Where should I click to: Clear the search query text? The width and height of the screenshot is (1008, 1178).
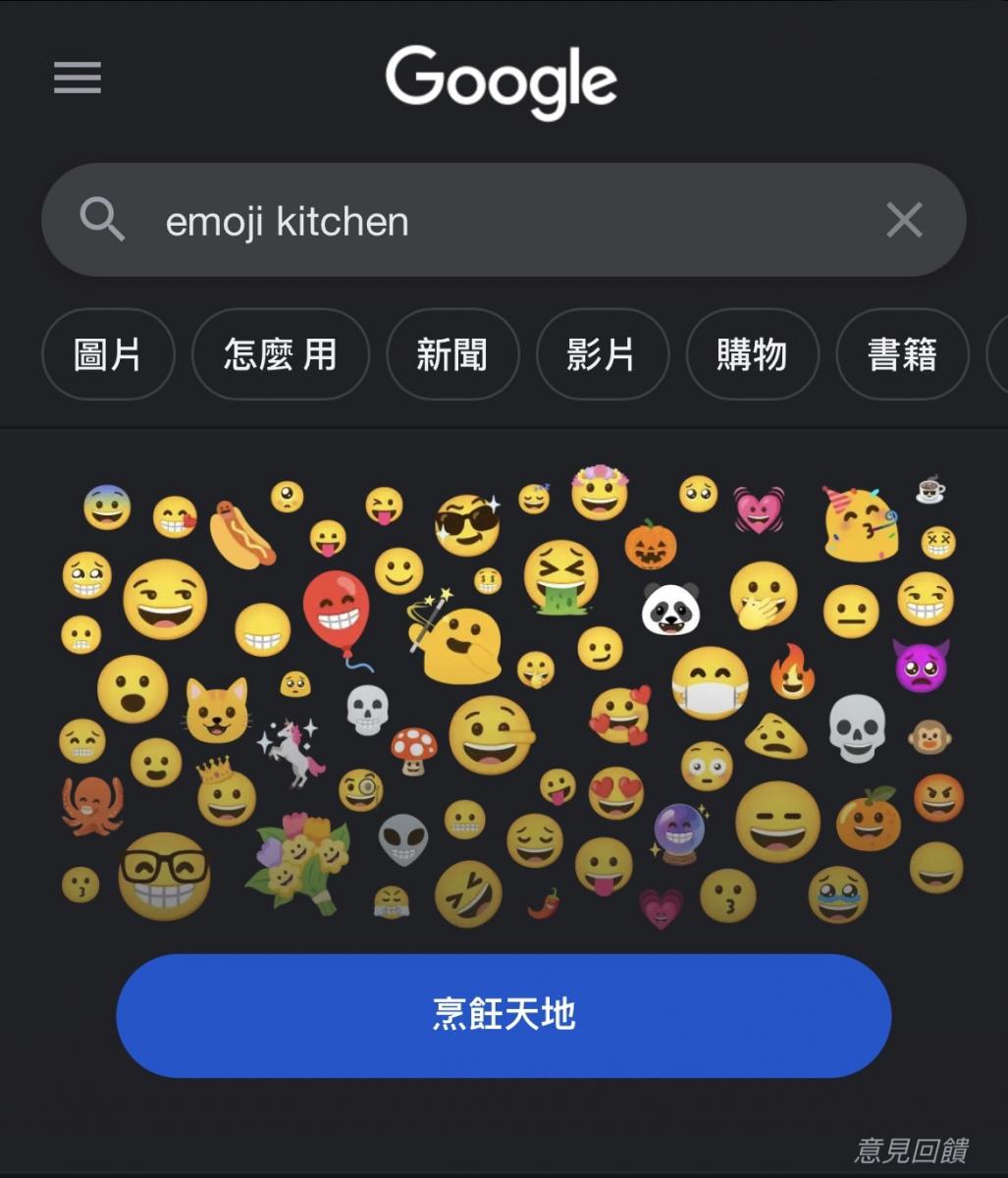(x=903, y=221)
